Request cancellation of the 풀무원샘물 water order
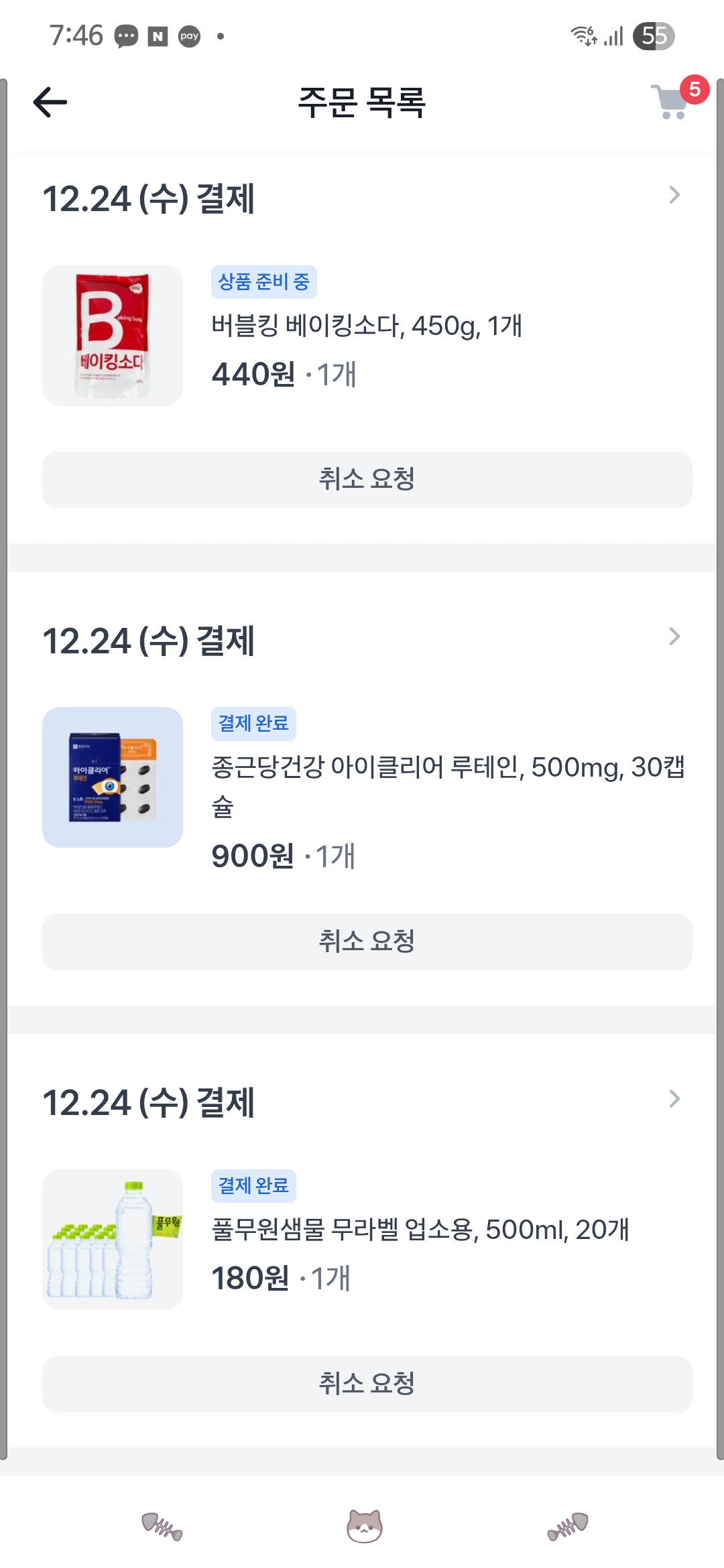 click(x=367, y=1384)
